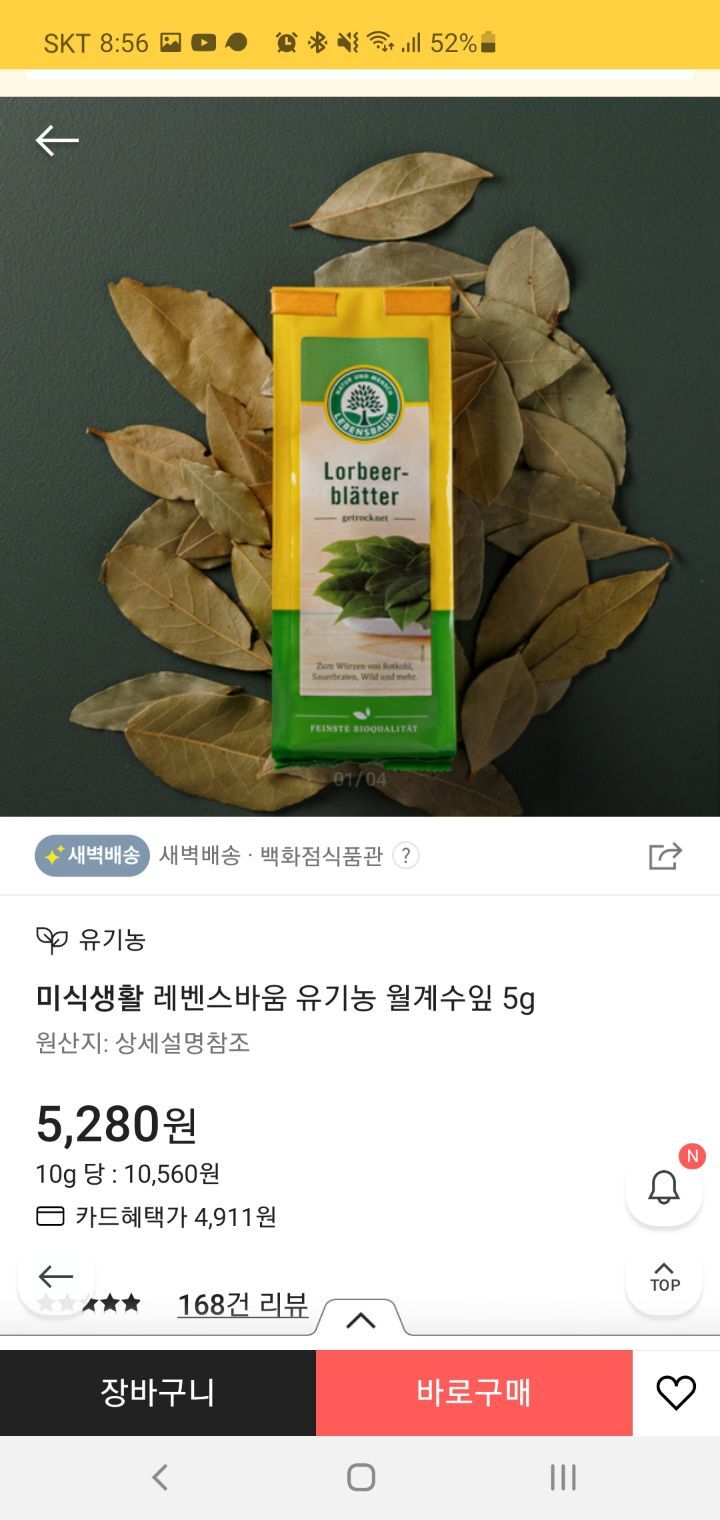The image size is (720, 1520).
Task: Open the notification bell with N badge
Action: click(664, 1187)
